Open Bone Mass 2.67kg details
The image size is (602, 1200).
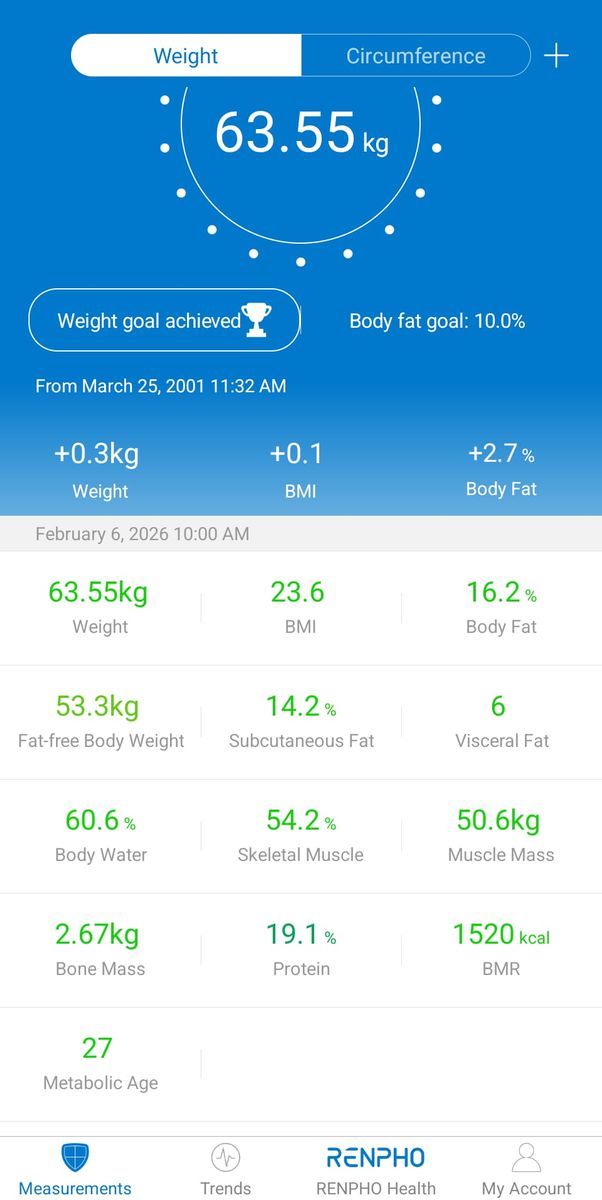tap(100, 949)
